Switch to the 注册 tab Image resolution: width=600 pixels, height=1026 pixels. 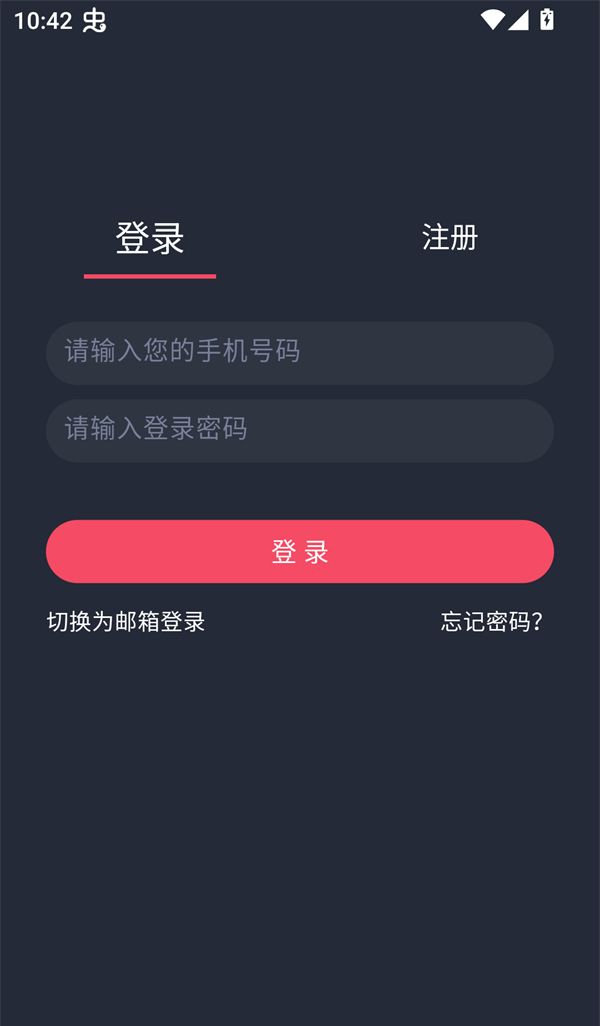click(x=449, y=238)
